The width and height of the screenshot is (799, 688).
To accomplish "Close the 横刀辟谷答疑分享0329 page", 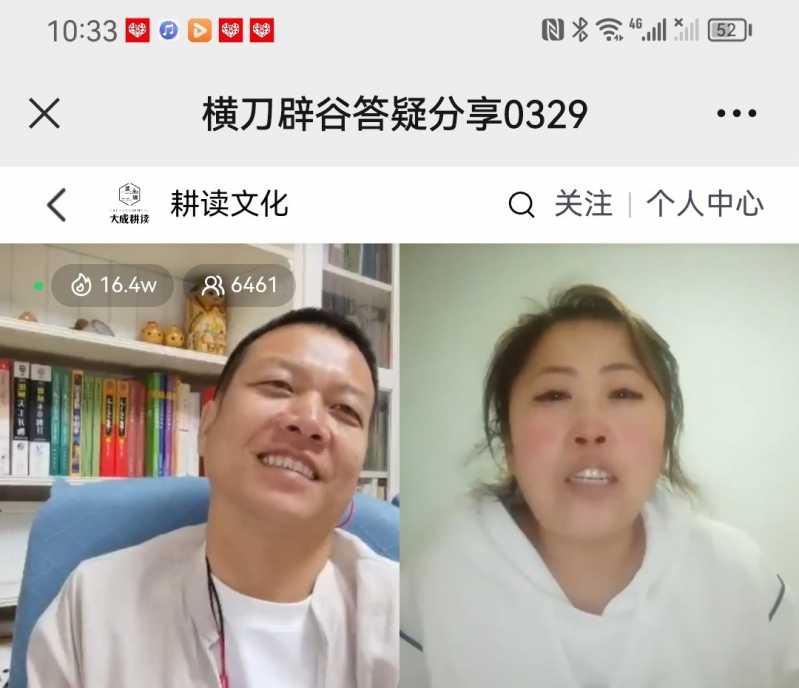I will point(44,114).
